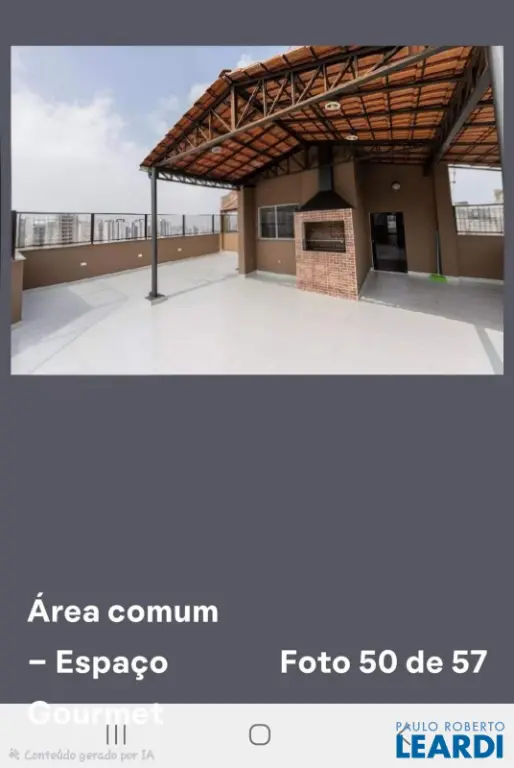Tap the Espaço Gourmet rooftop photo
This screenshot has height=768, width=514.
point(257,210)
